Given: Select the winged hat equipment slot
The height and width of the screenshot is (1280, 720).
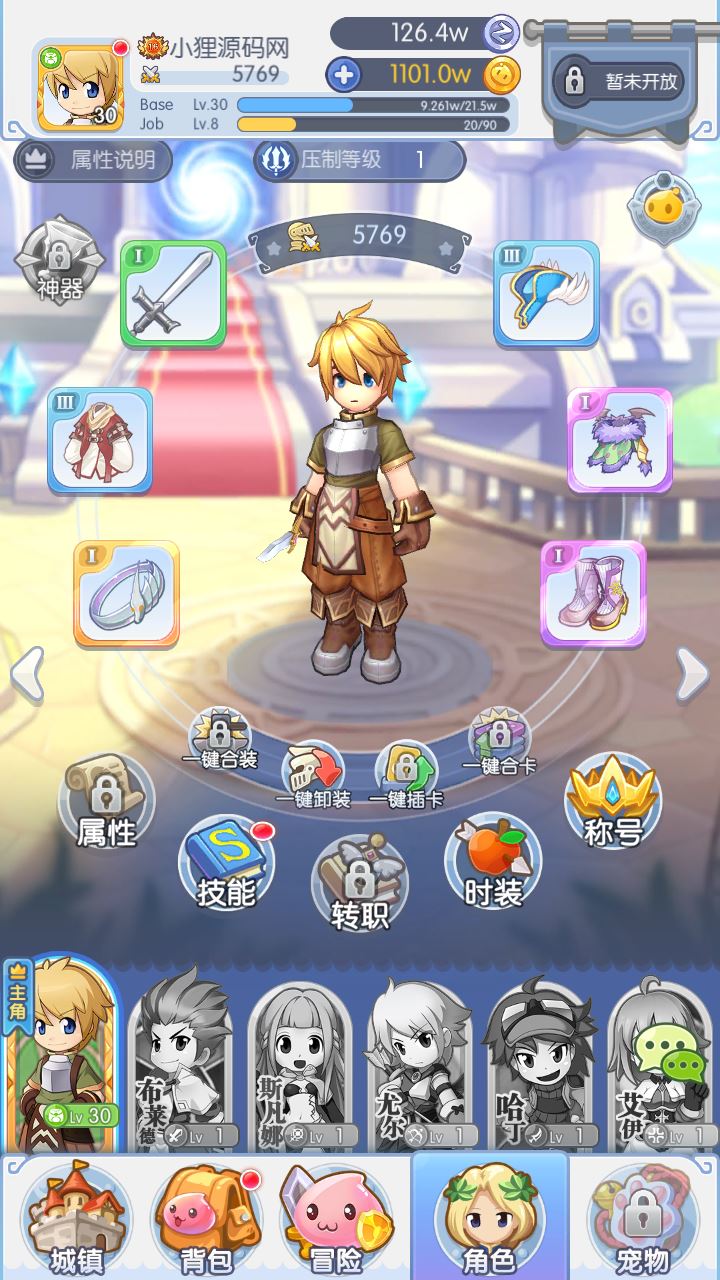Looking at the screenshot, I should [x=546, y=294].
